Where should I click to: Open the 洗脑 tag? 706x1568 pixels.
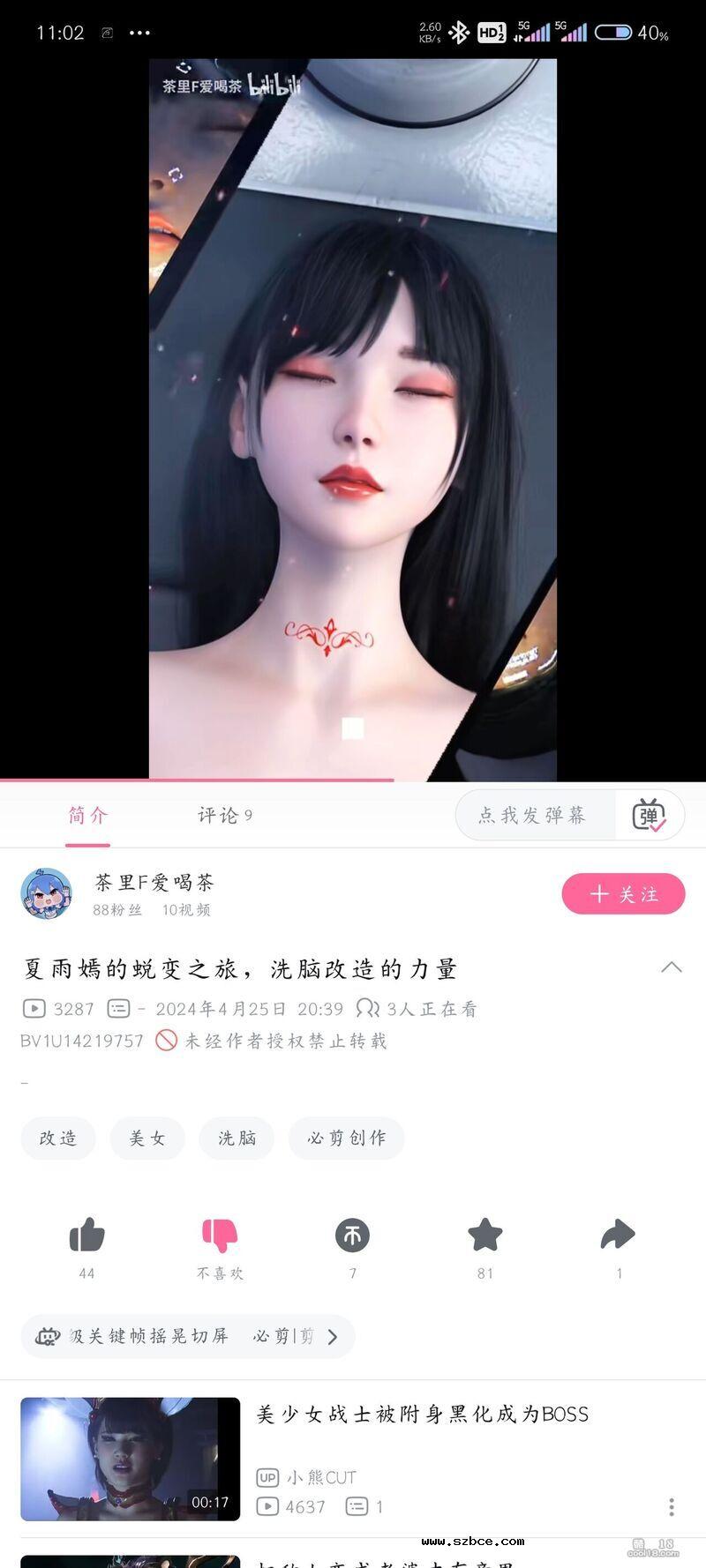(237, 1139)
